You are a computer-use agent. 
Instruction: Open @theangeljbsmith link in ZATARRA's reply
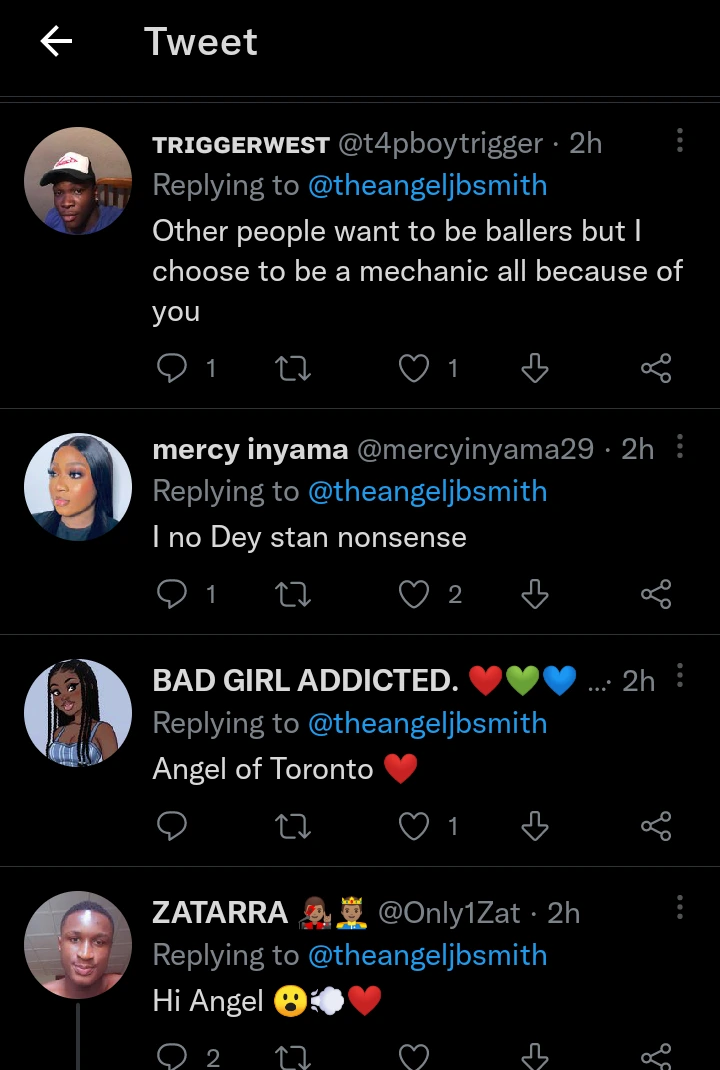pyautogui.click(x=427, y=955)
